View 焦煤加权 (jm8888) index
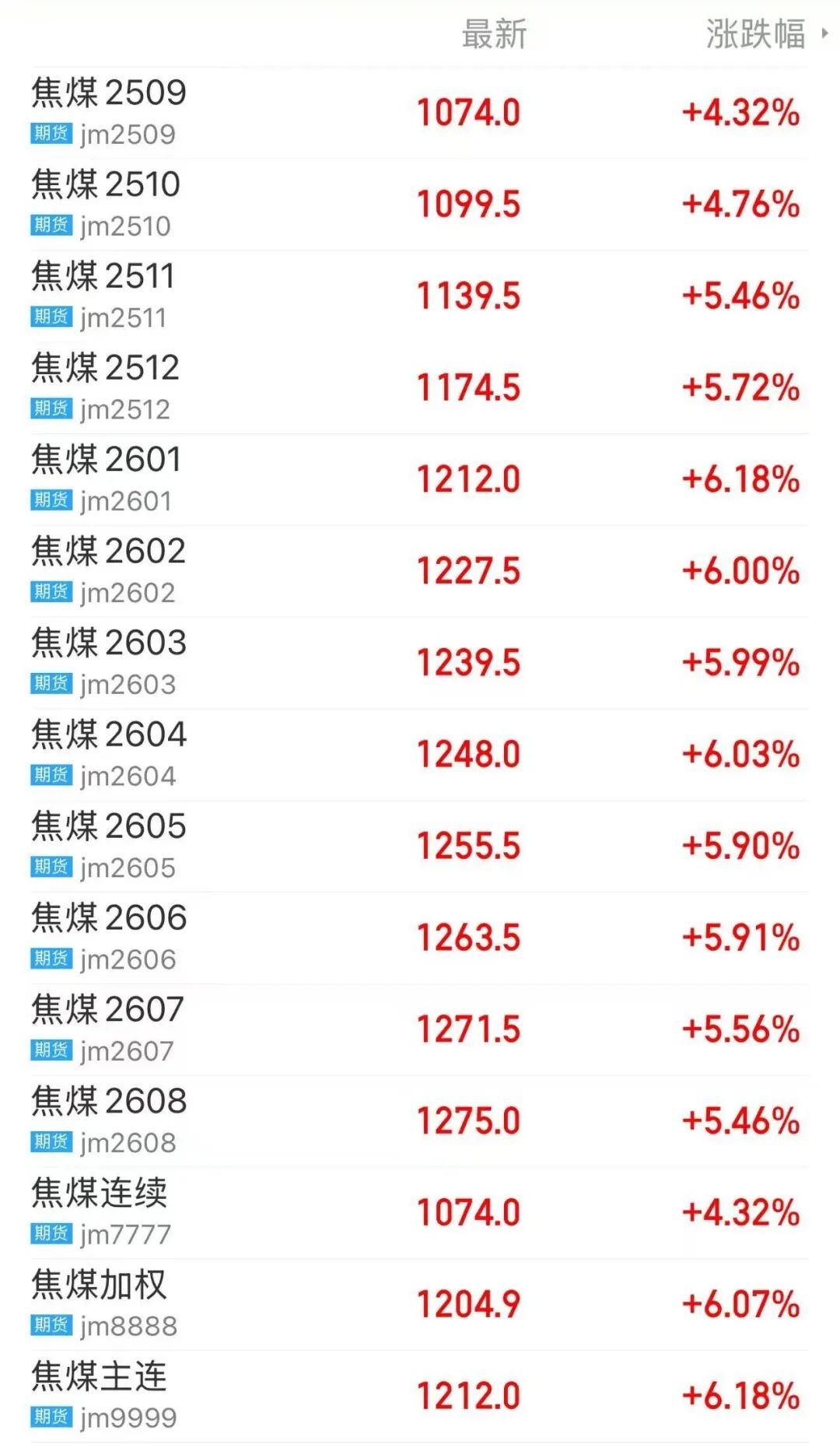Screen dimensions: 840x1455 (100, 1305)
